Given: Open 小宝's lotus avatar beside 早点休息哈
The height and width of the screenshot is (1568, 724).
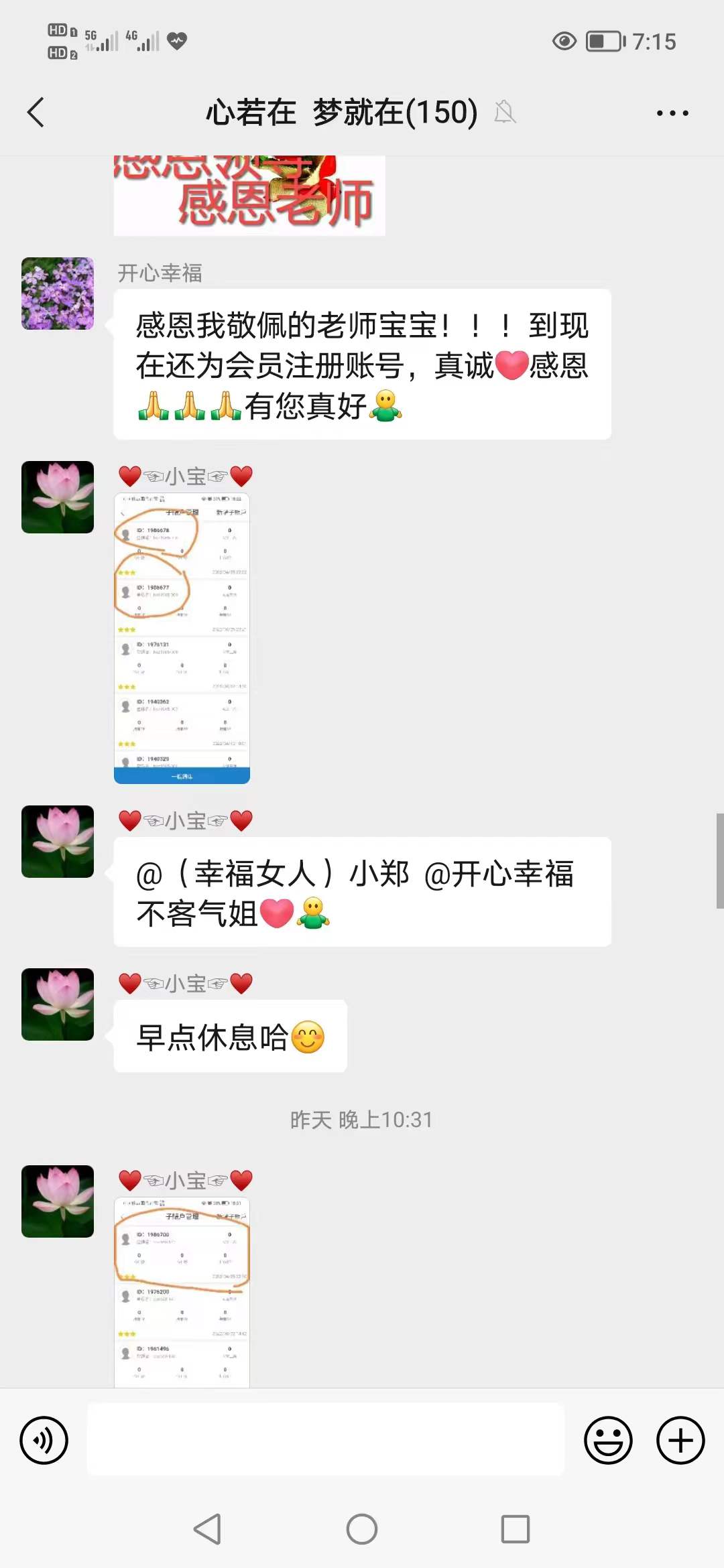Looking at the screenshot, I should 58,1004.
